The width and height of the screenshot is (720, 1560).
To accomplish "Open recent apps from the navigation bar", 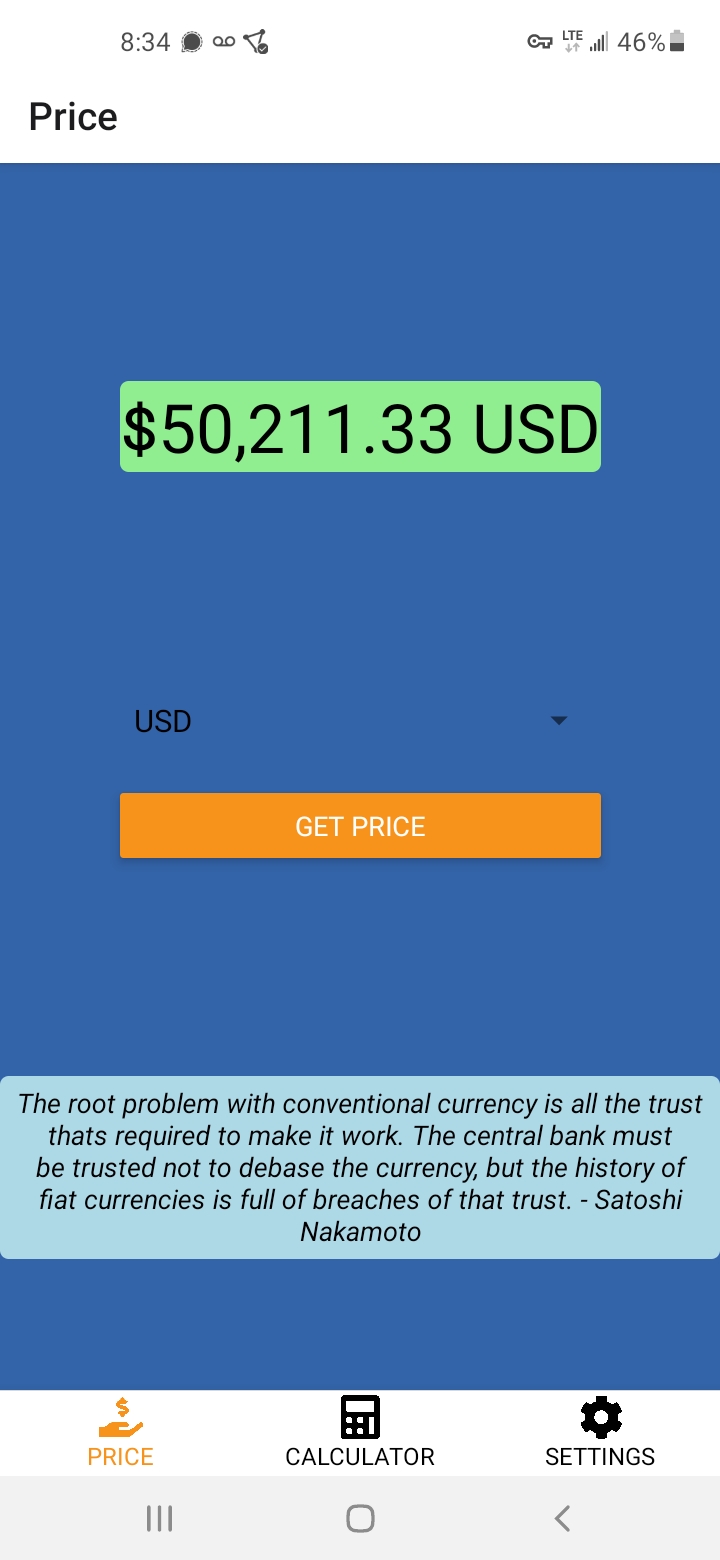I will (159, 1518).
